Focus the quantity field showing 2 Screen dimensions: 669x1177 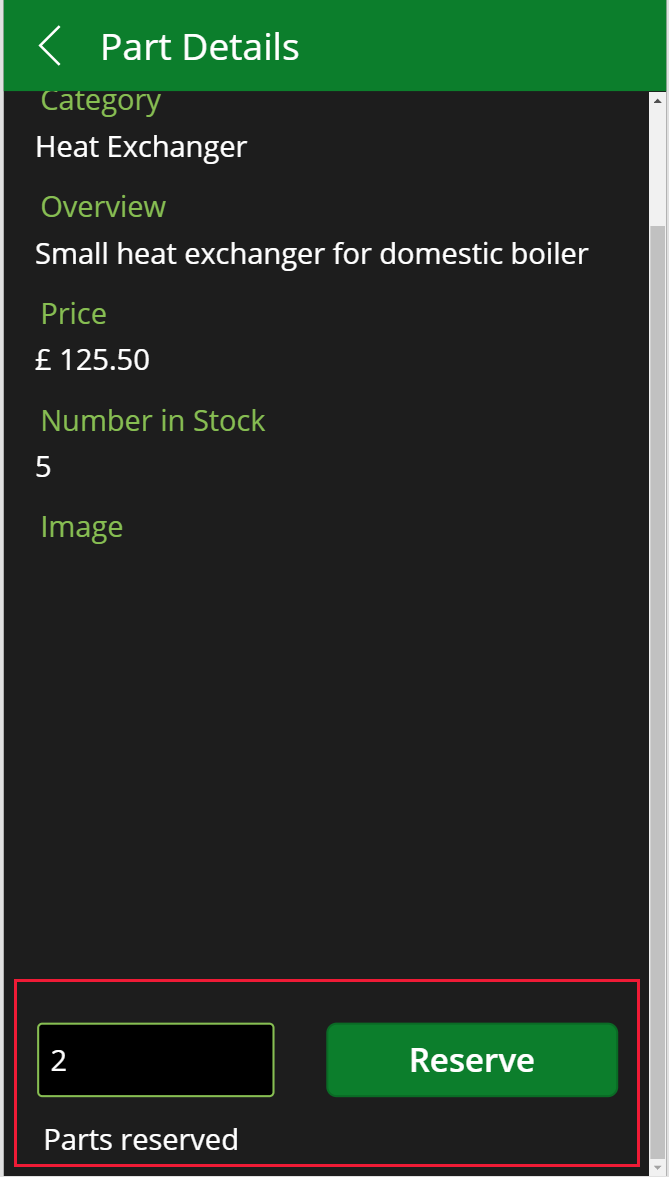(x=156, y=1060)
